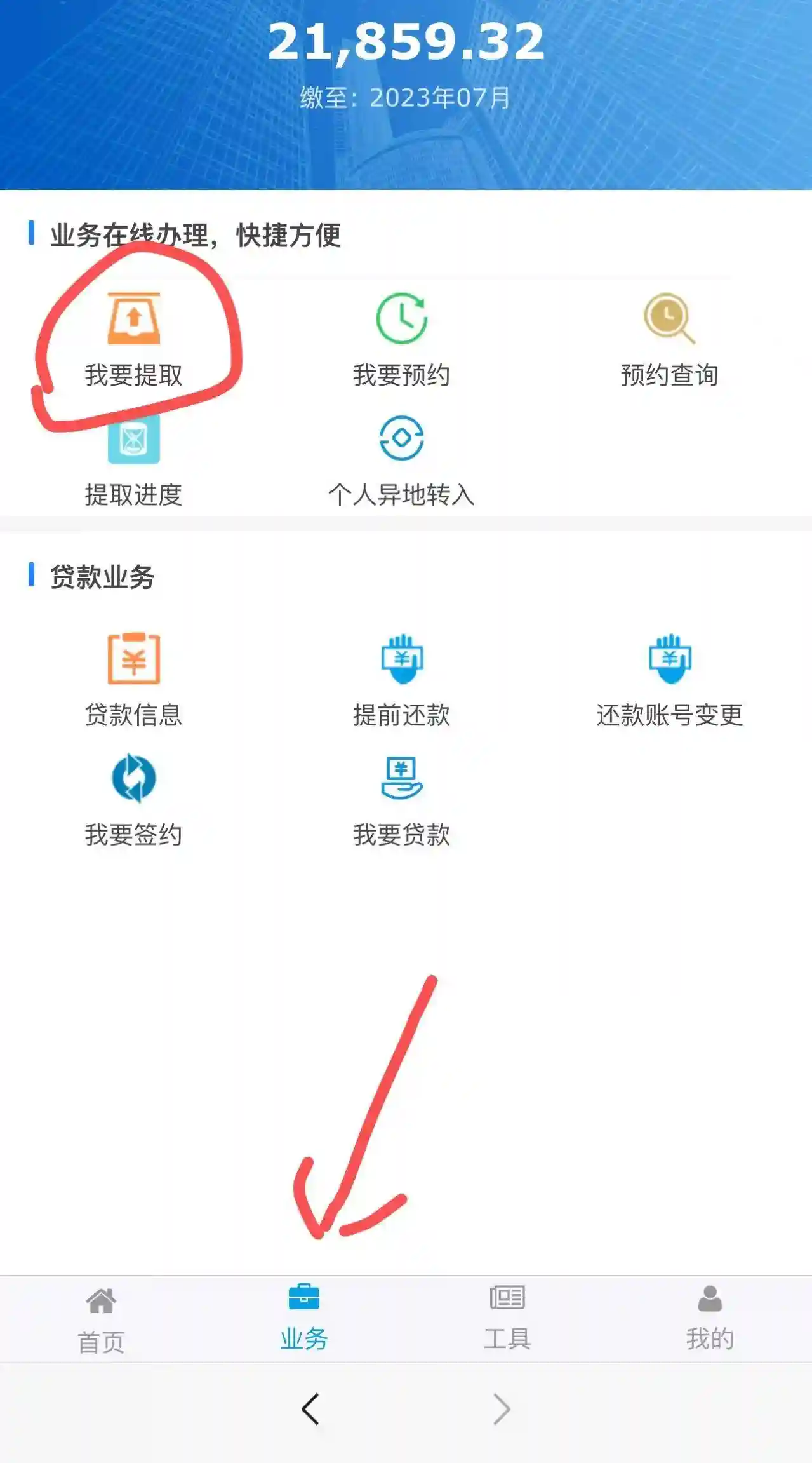Open 我要预约 appointment service
The height and width of the screenshot is (1463, 812).
pyautogui.click(x=401, y=340)
